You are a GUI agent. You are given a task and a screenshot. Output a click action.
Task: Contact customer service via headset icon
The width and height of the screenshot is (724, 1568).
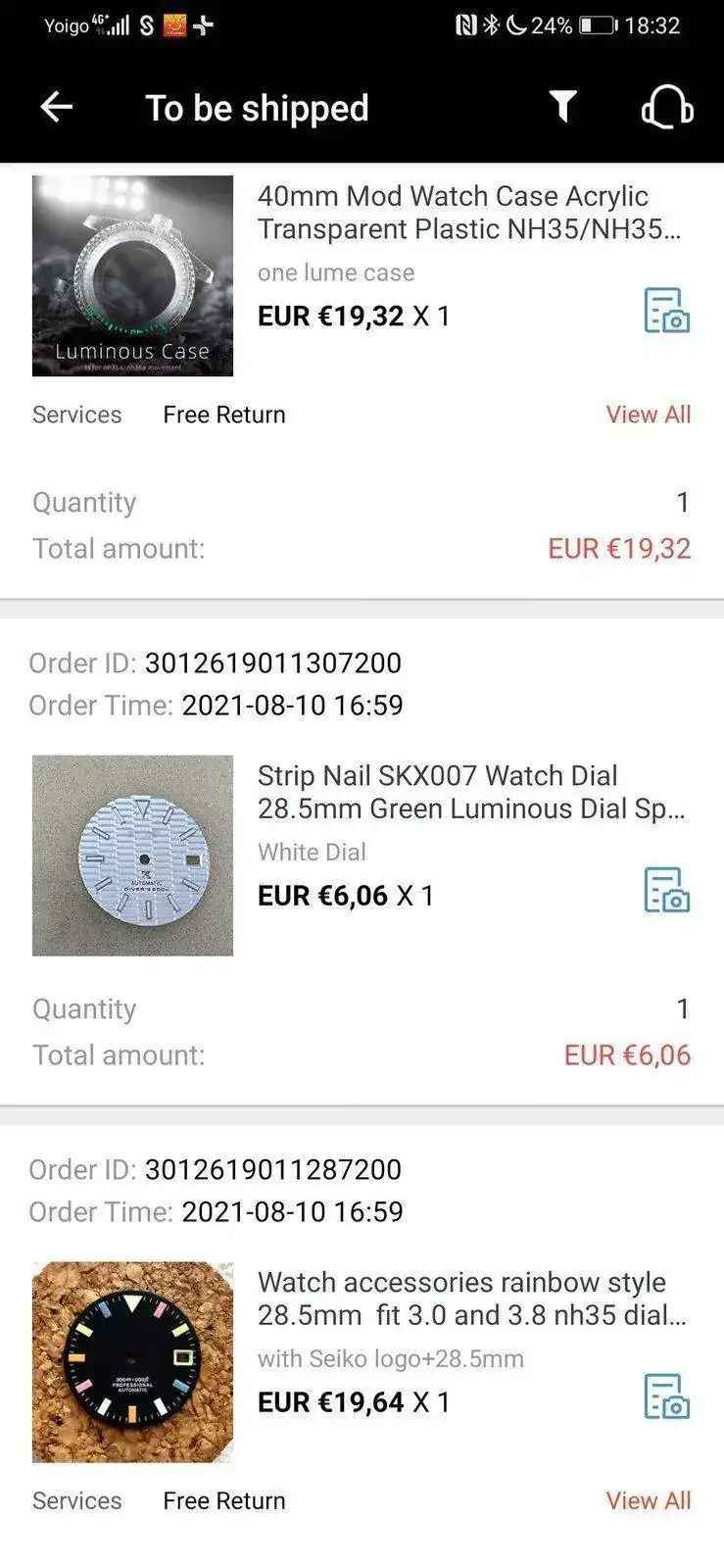pos(667,107)
